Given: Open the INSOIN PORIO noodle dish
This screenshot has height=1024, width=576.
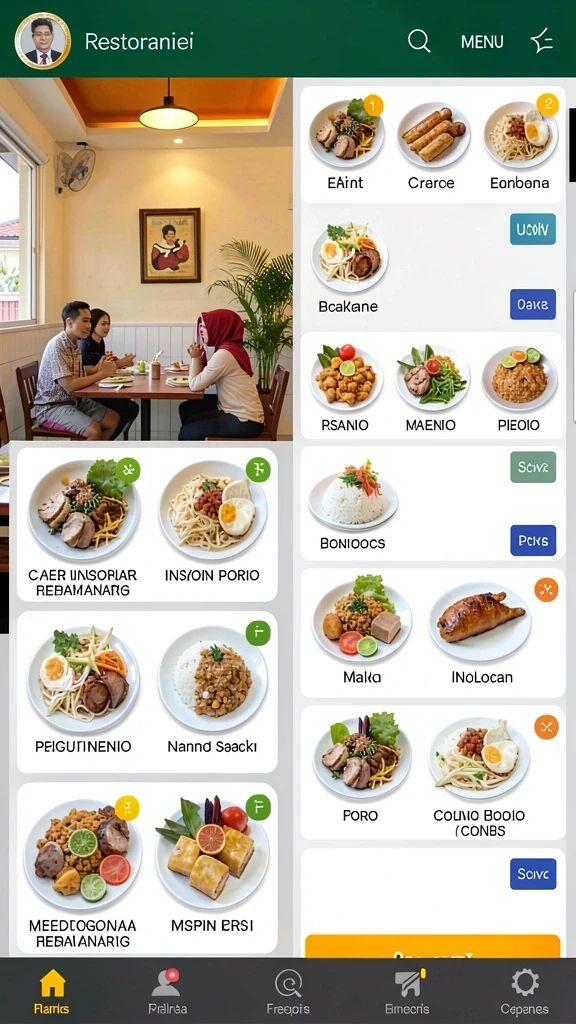Looking at the screenshot, I should pyautogui.click(x=213, y=522).
